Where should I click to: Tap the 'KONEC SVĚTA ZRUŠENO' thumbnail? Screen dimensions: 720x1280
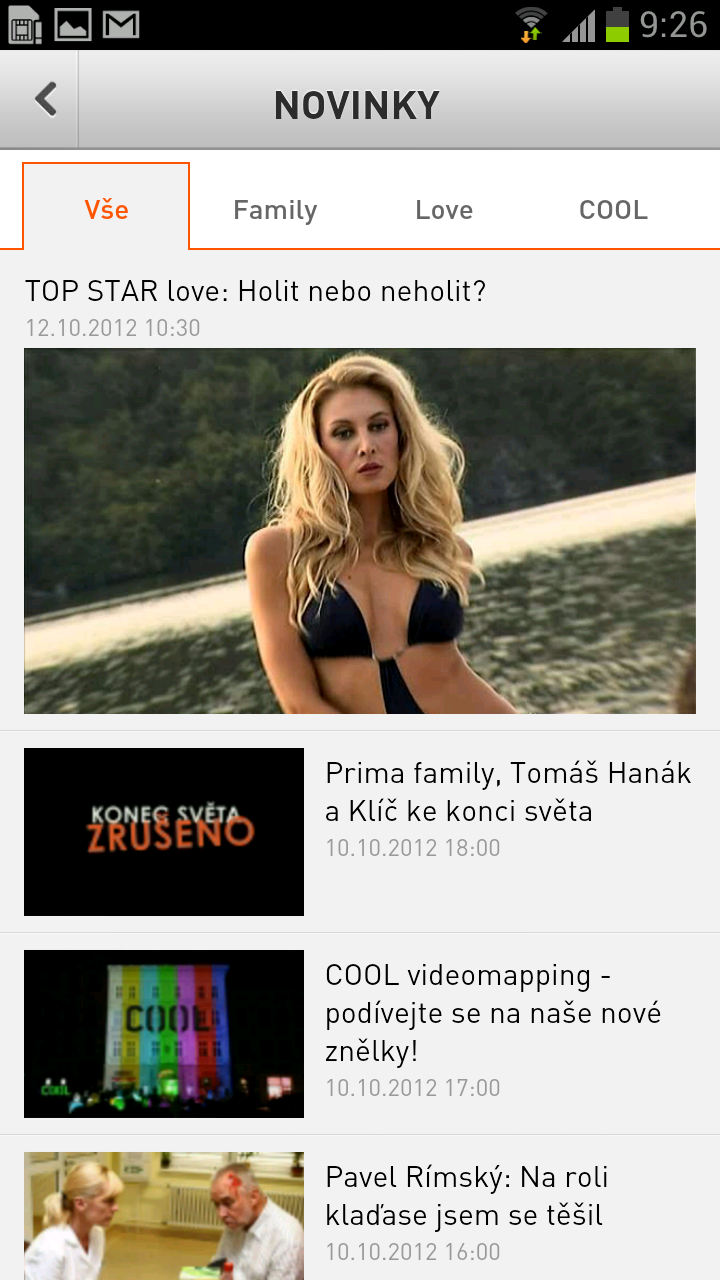(163, 831)
